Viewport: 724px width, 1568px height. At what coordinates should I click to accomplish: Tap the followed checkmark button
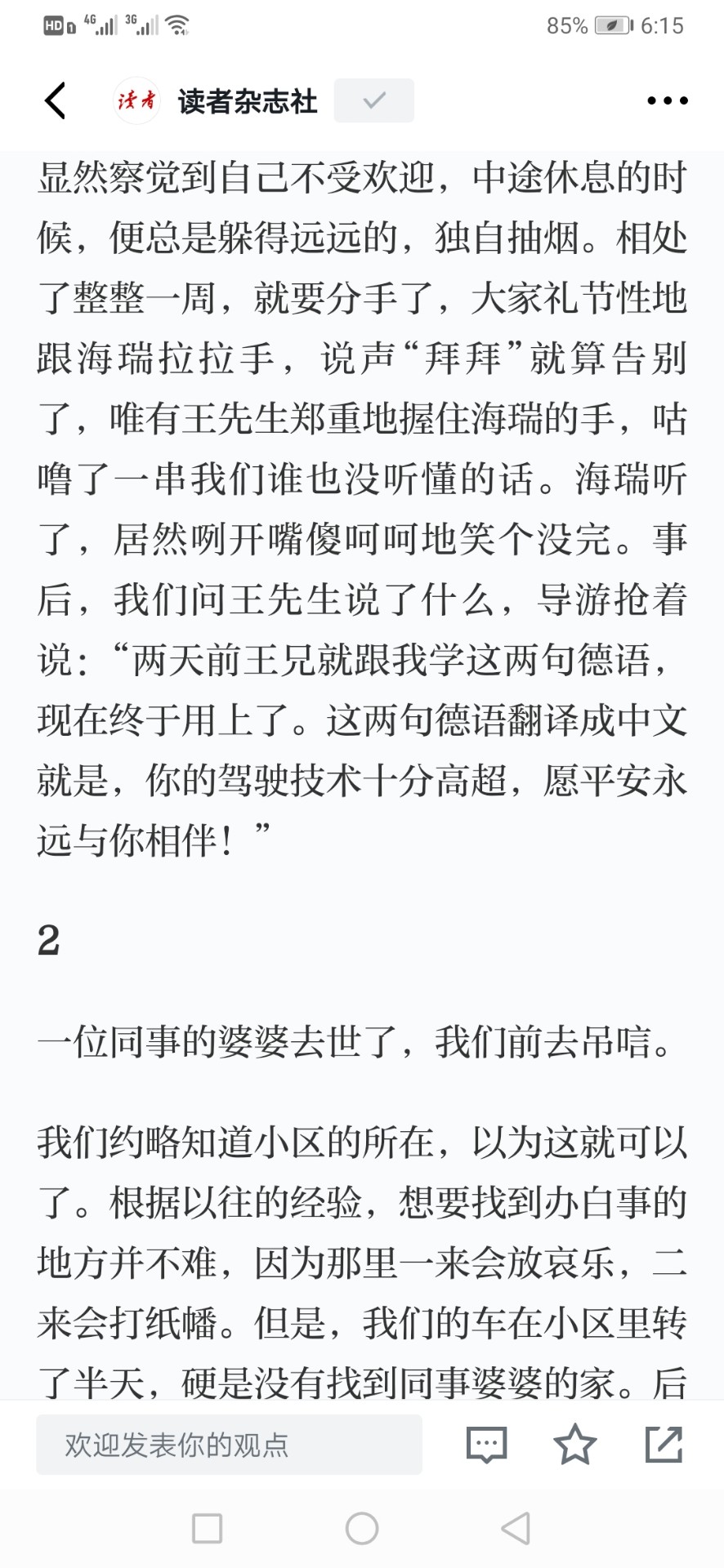click(x=374, y=100)
